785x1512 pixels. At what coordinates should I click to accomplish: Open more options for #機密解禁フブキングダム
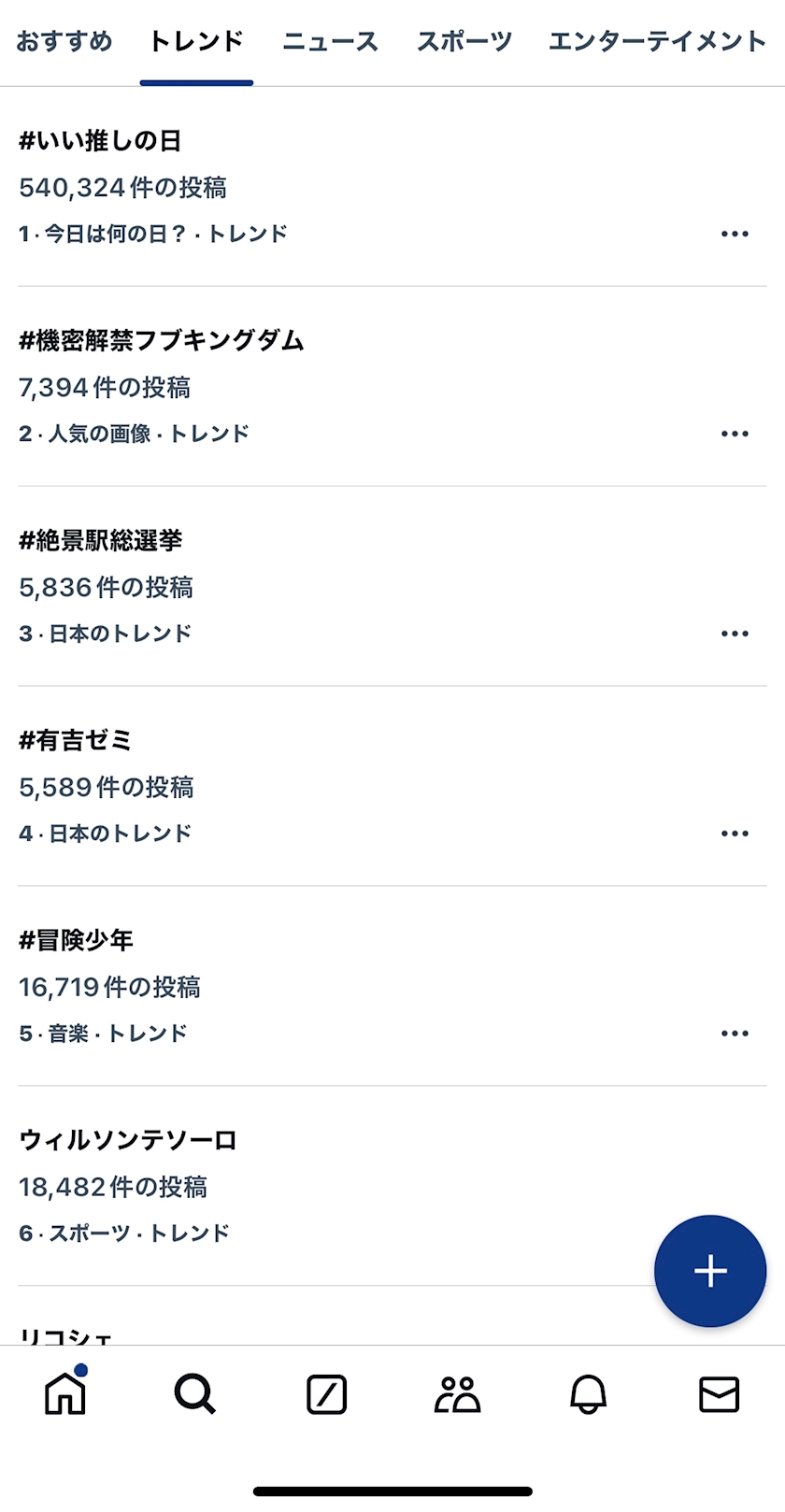[x=735, y=434]
